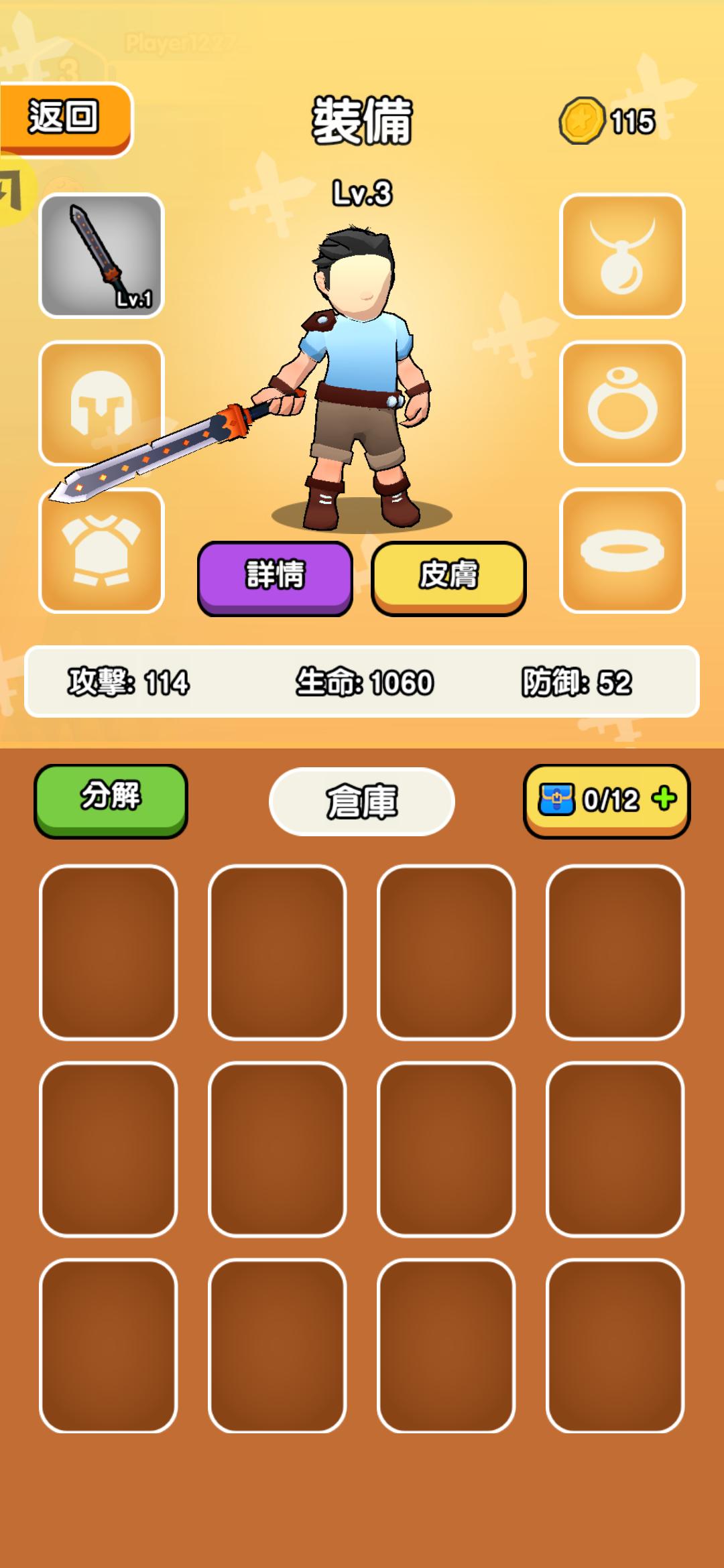Image resolution: width=724 pixels, height=1568 pixels.
Task: Tap the gold coin balance of 115
Action: 608,121
